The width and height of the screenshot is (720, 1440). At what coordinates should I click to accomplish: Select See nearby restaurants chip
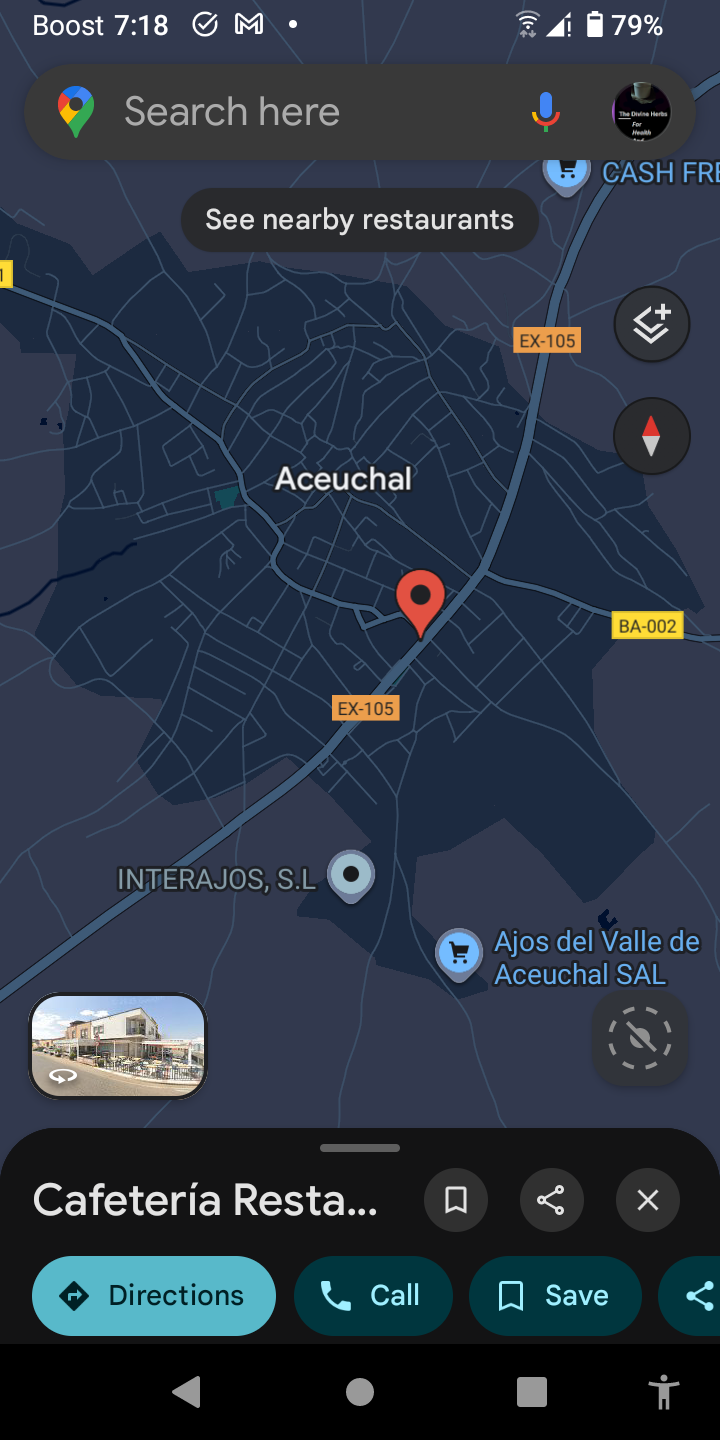point(359,220)
